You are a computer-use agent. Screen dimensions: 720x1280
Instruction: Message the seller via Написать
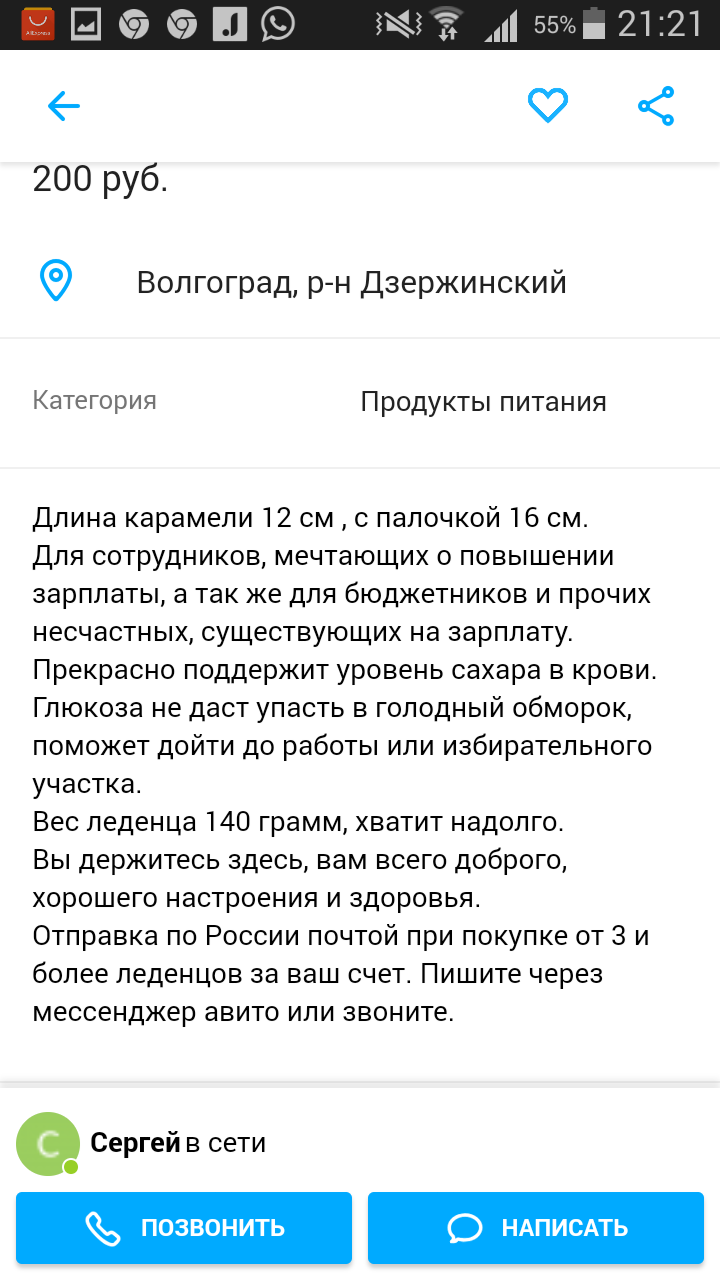pos(538,1227)
